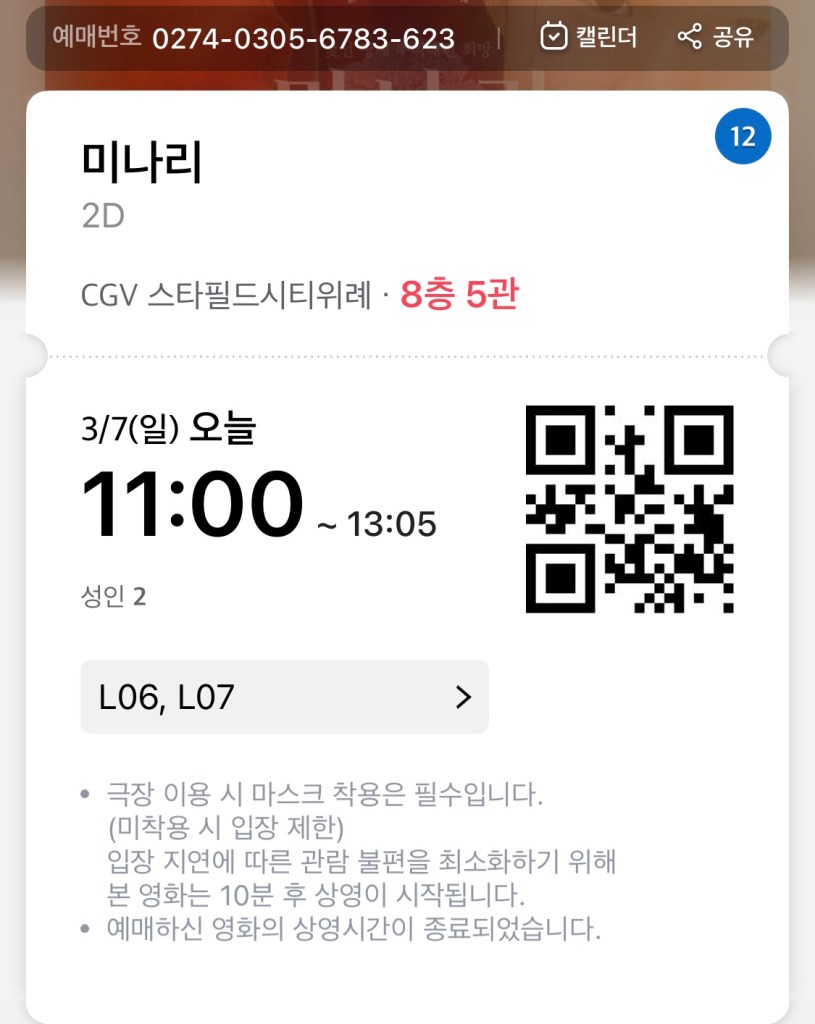This screenshot has height=1024, width=815.
Task: Share the ticket via 공유
Action: [x=716, y=38]
